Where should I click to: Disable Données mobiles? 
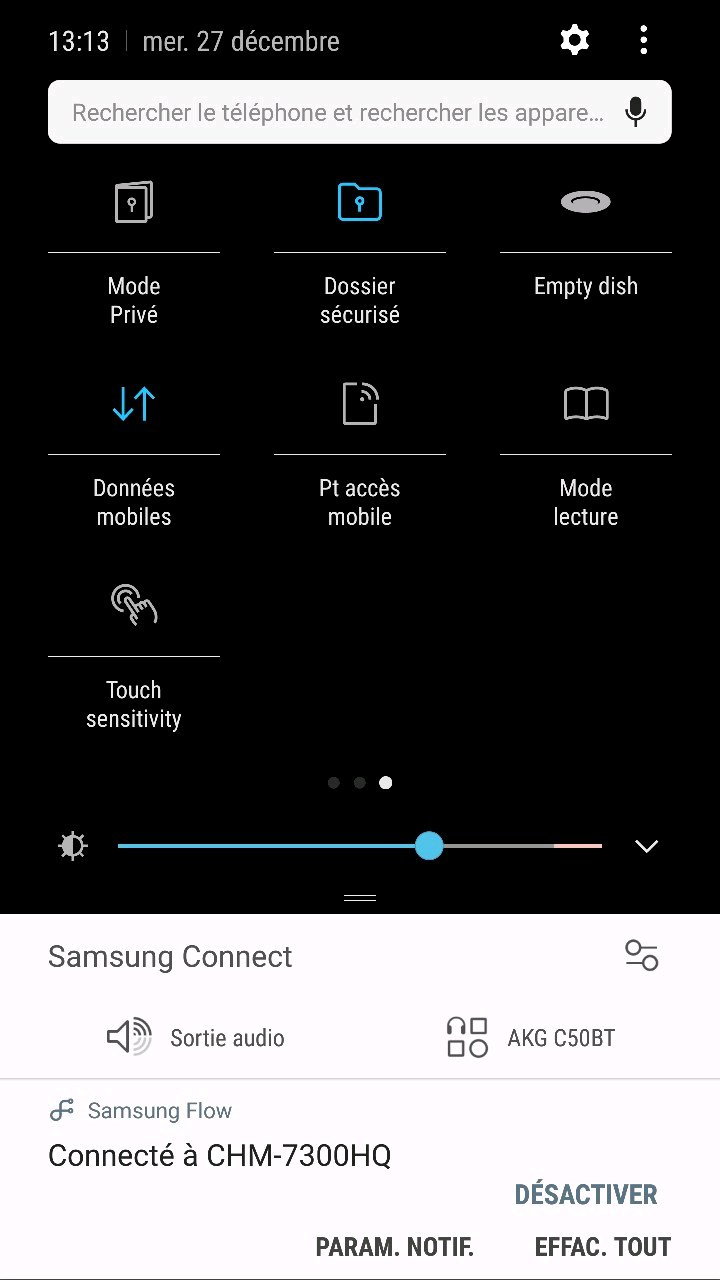coord(133,404)
